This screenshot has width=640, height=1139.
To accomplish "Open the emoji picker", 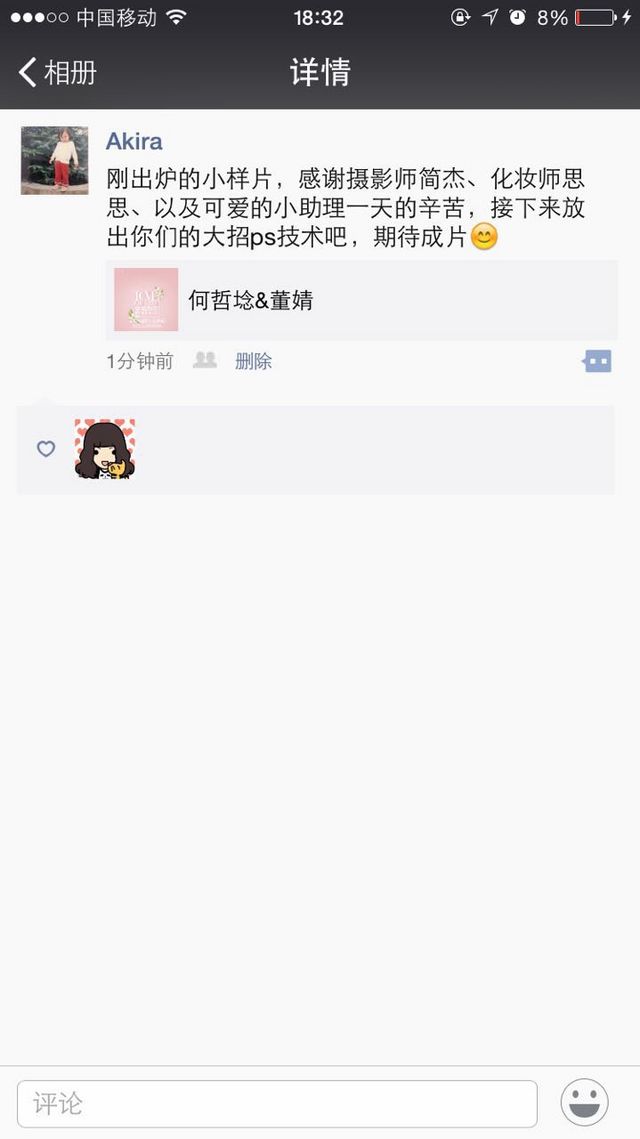I will (584, 1103).
